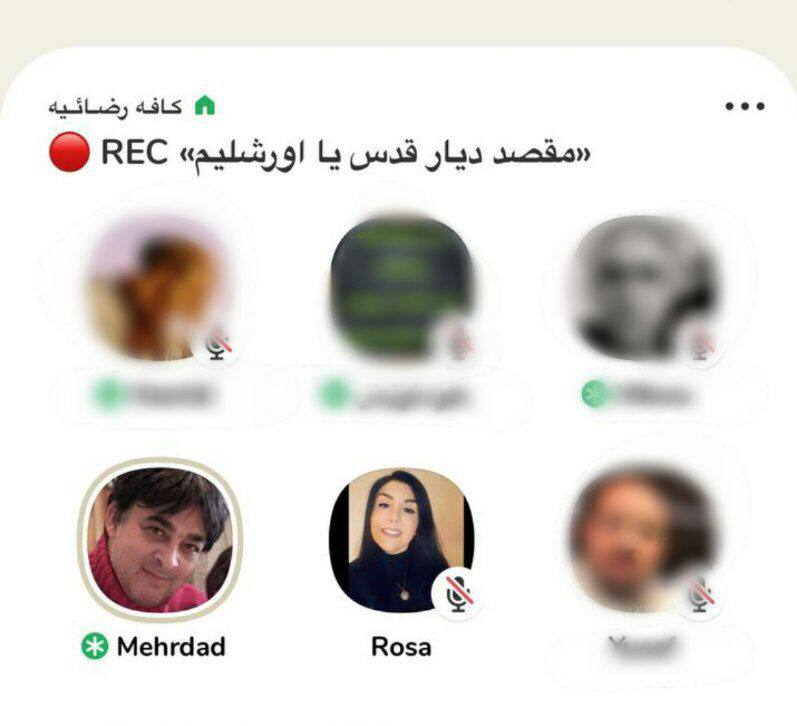Open Rosa's profile from her avatar
The image size is (797, 726).
400,541
